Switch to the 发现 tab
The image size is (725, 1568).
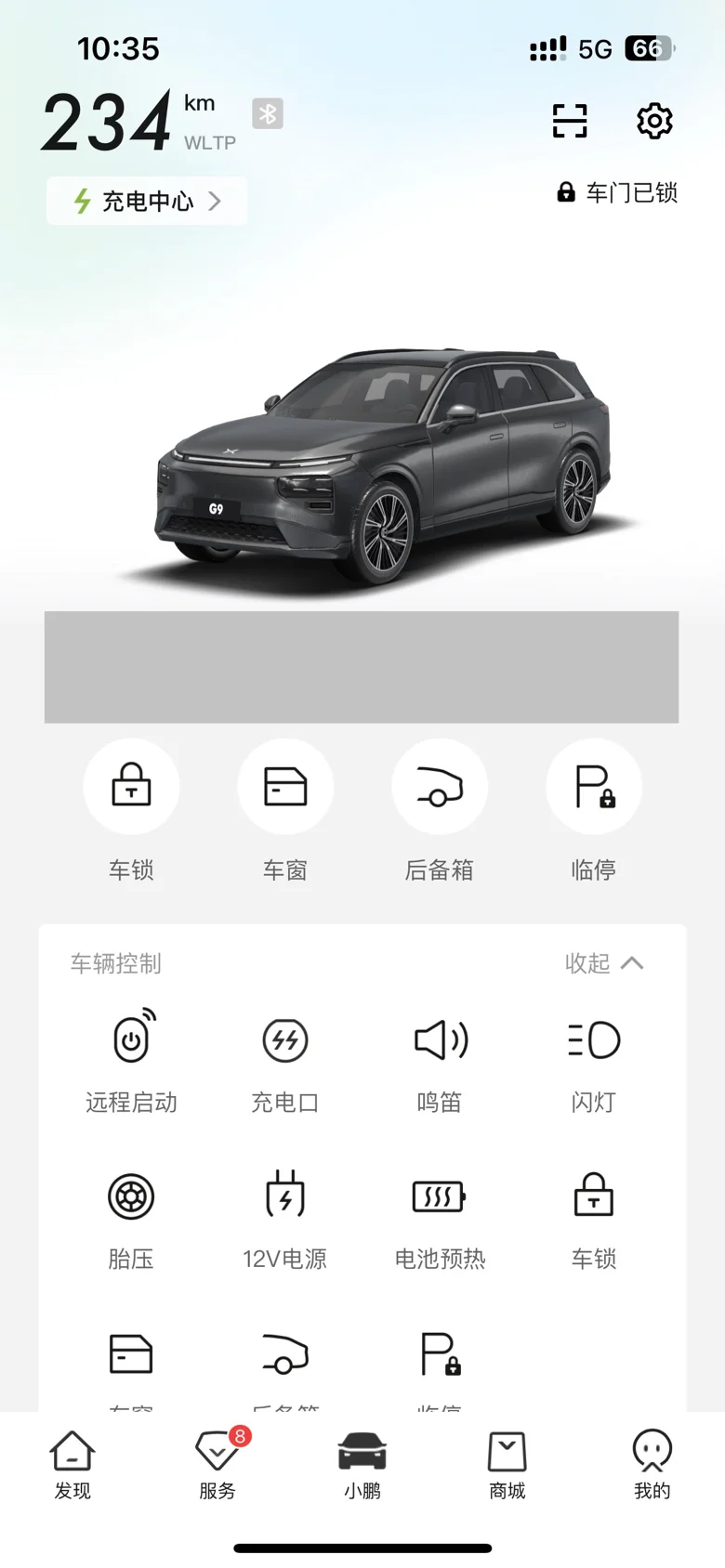click(72, 1462)
